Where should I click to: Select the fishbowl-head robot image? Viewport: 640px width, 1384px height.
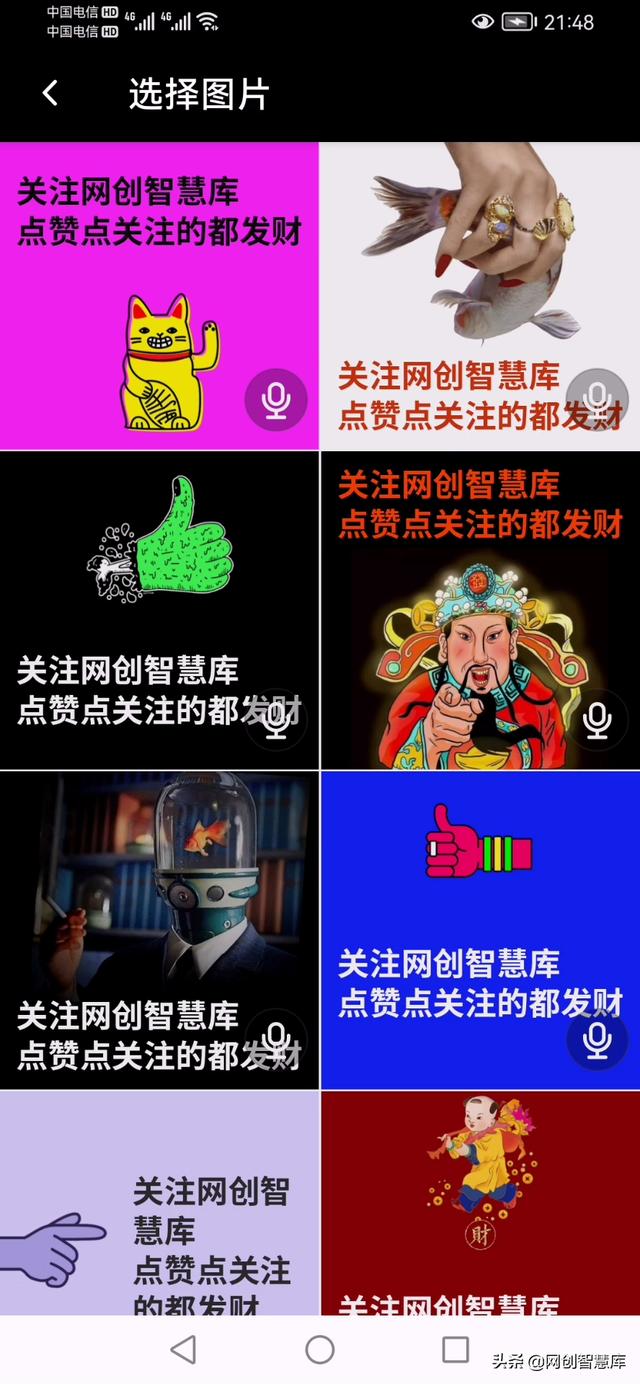click(159, 930)
